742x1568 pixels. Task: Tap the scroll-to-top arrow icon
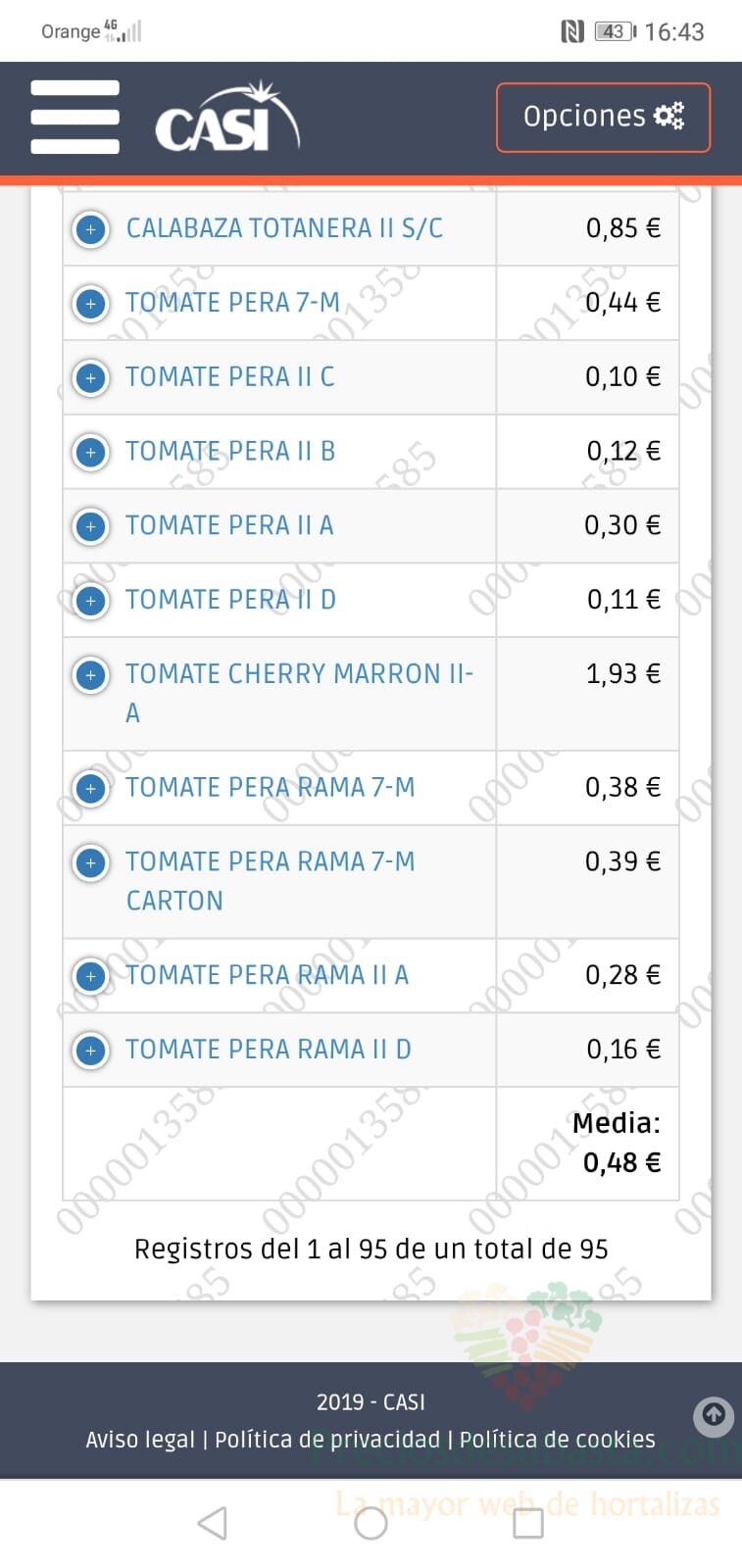[x=714, y=1416]
